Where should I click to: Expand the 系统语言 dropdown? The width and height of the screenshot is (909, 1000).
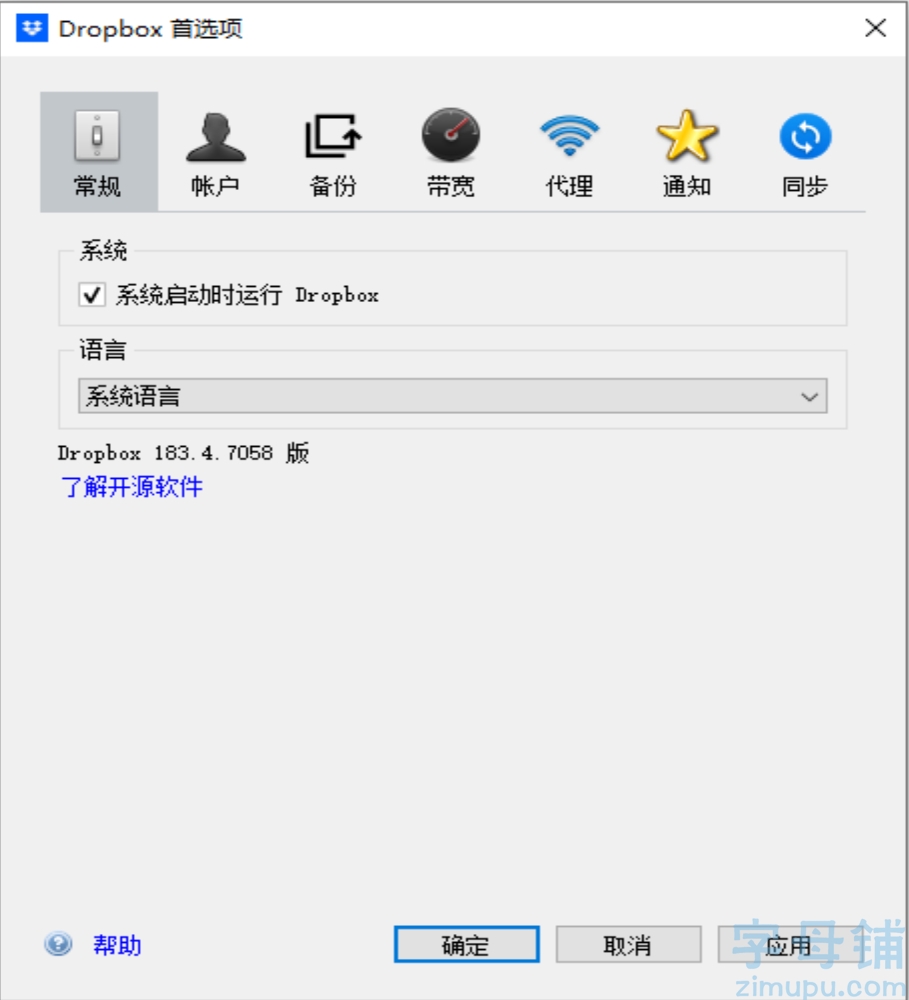(452, 396)
